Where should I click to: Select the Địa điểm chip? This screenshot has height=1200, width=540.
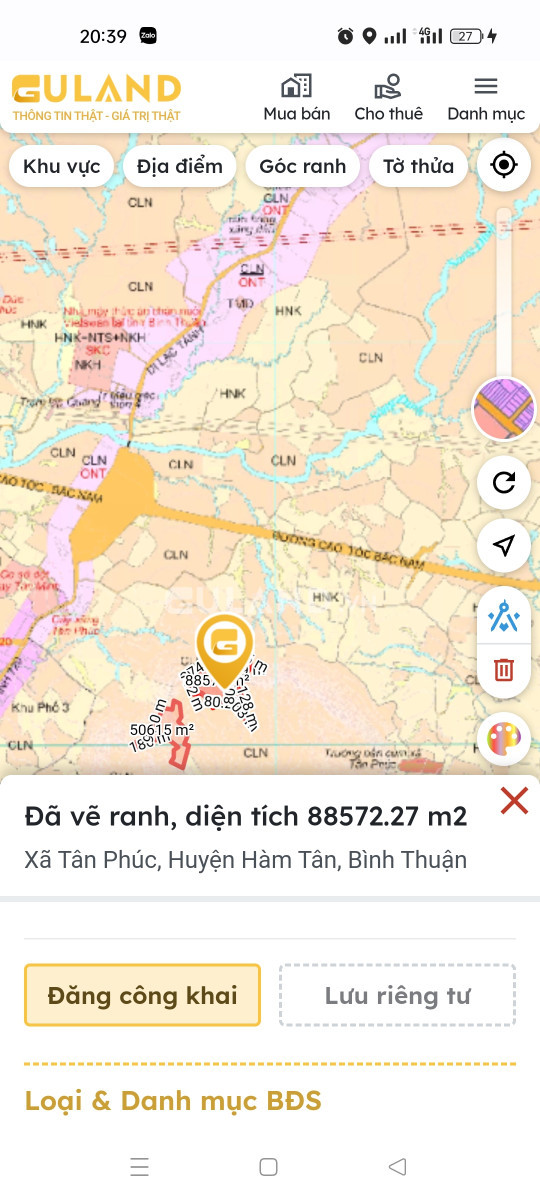point(180,166)
